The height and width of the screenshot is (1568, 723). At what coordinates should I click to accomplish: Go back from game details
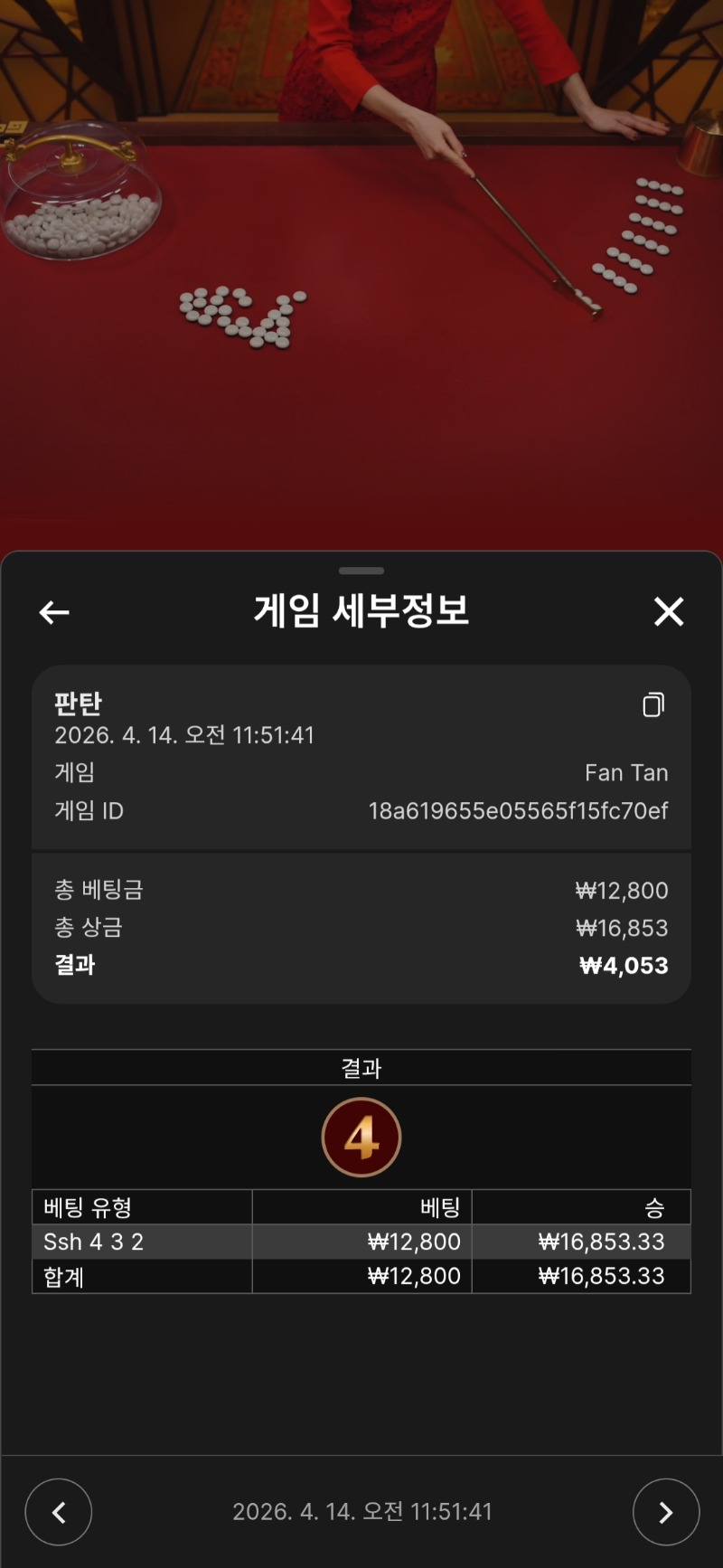coord(54,612)
